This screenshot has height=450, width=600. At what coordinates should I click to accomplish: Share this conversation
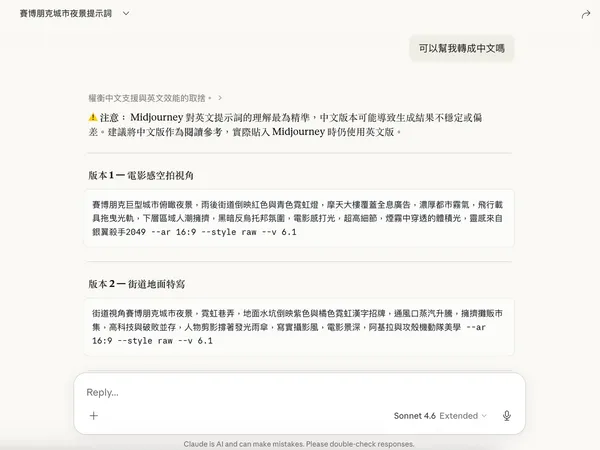click(585, 15)
